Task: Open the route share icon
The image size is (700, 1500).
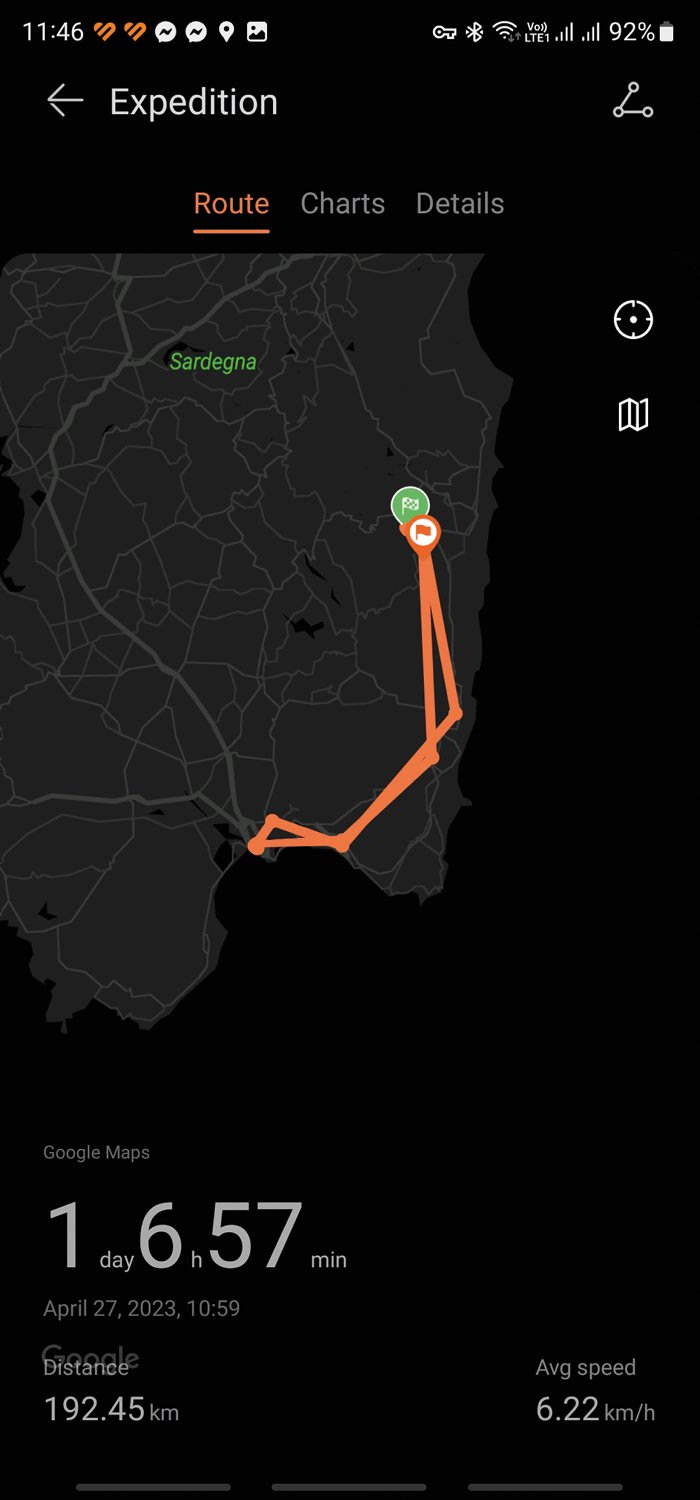Action: click(633, 101)
